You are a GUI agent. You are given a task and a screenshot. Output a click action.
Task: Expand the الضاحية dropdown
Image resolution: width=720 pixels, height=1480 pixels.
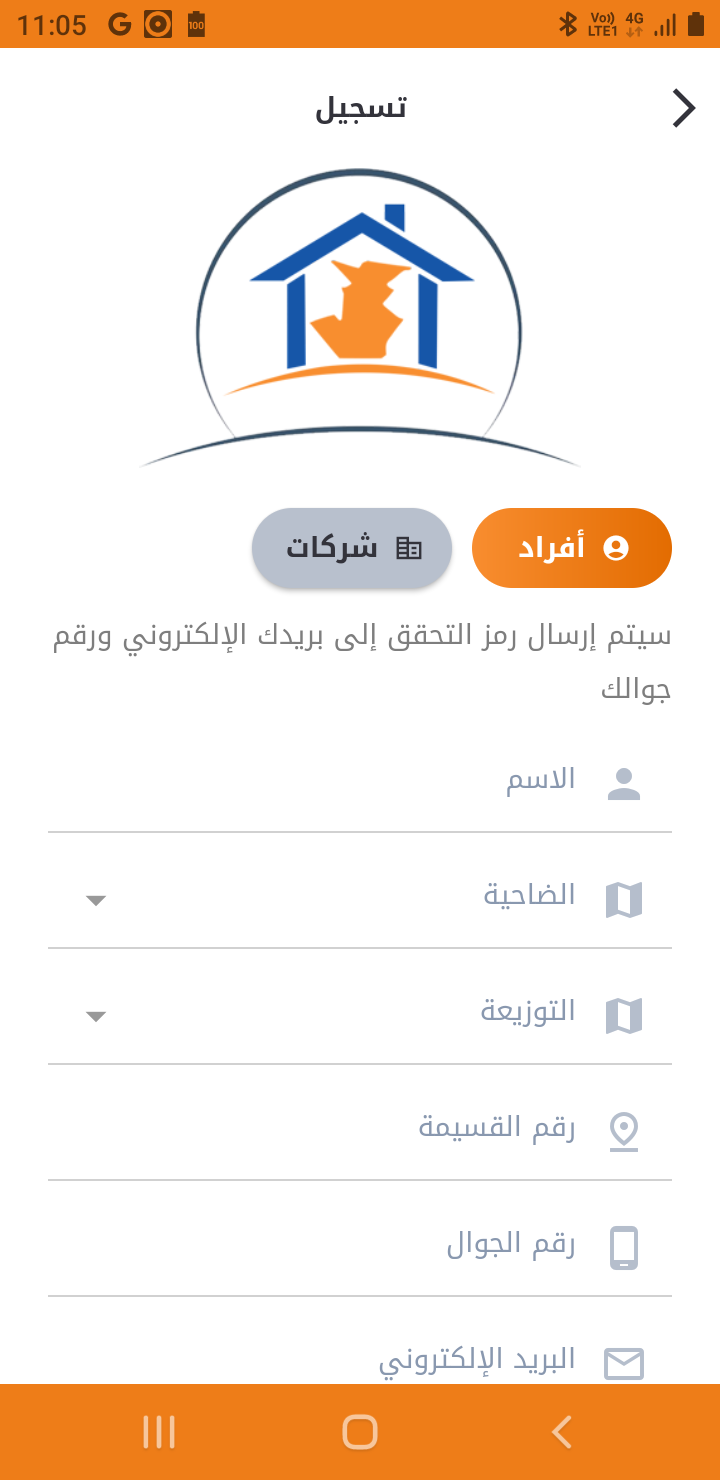coord(360,898)
